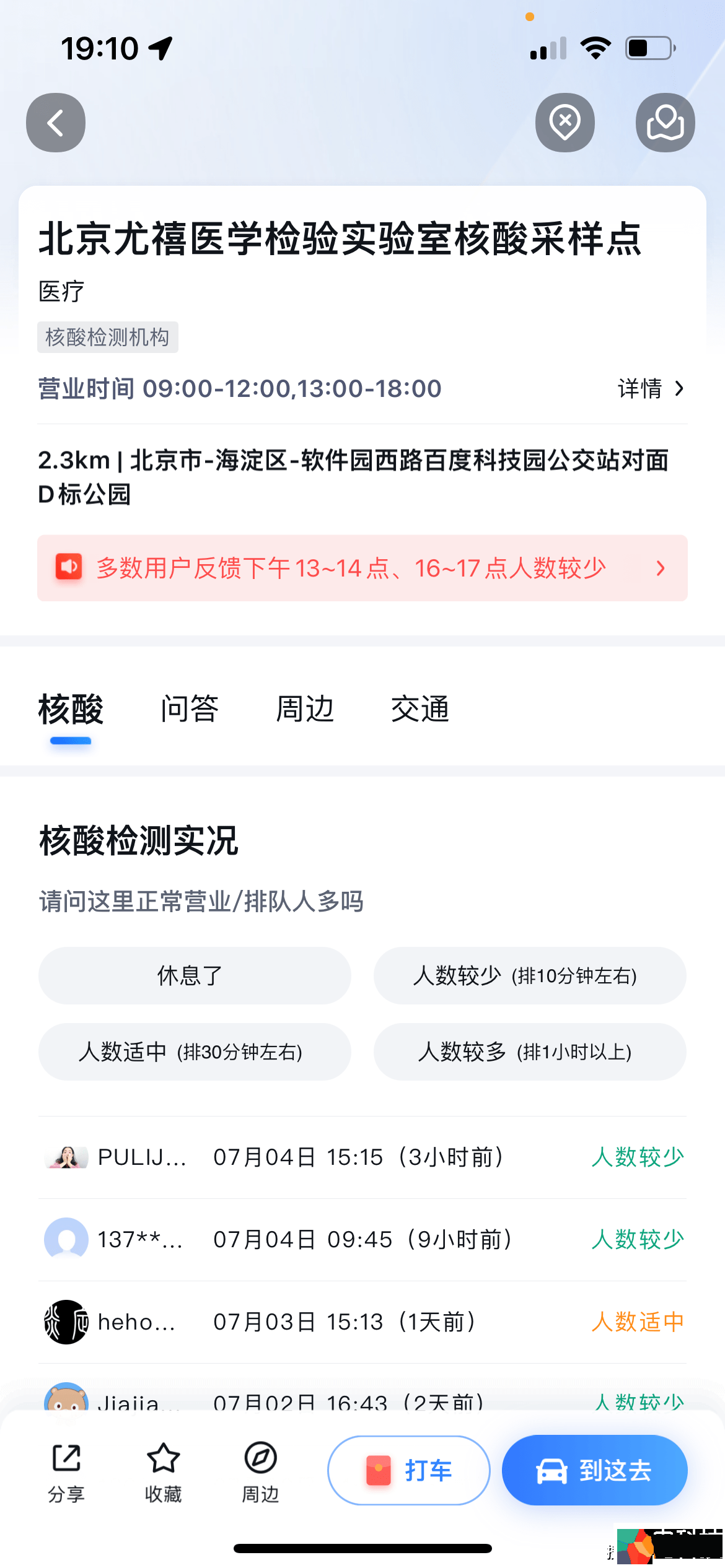Share this location via 分享

66,1473
